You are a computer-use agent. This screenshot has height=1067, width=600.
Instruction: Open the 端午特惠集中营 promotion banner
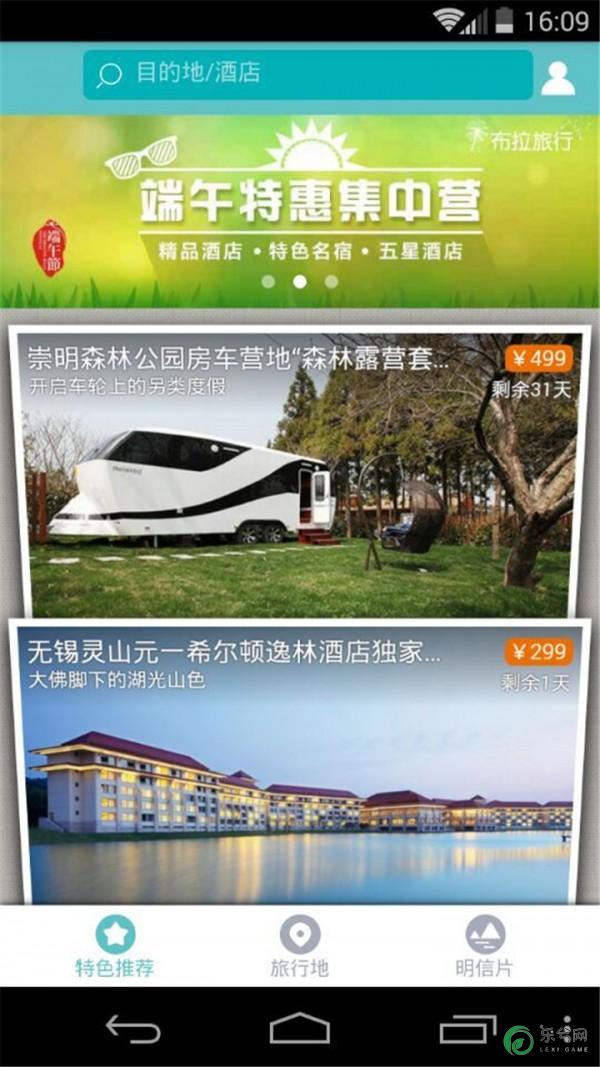(300, 210)
